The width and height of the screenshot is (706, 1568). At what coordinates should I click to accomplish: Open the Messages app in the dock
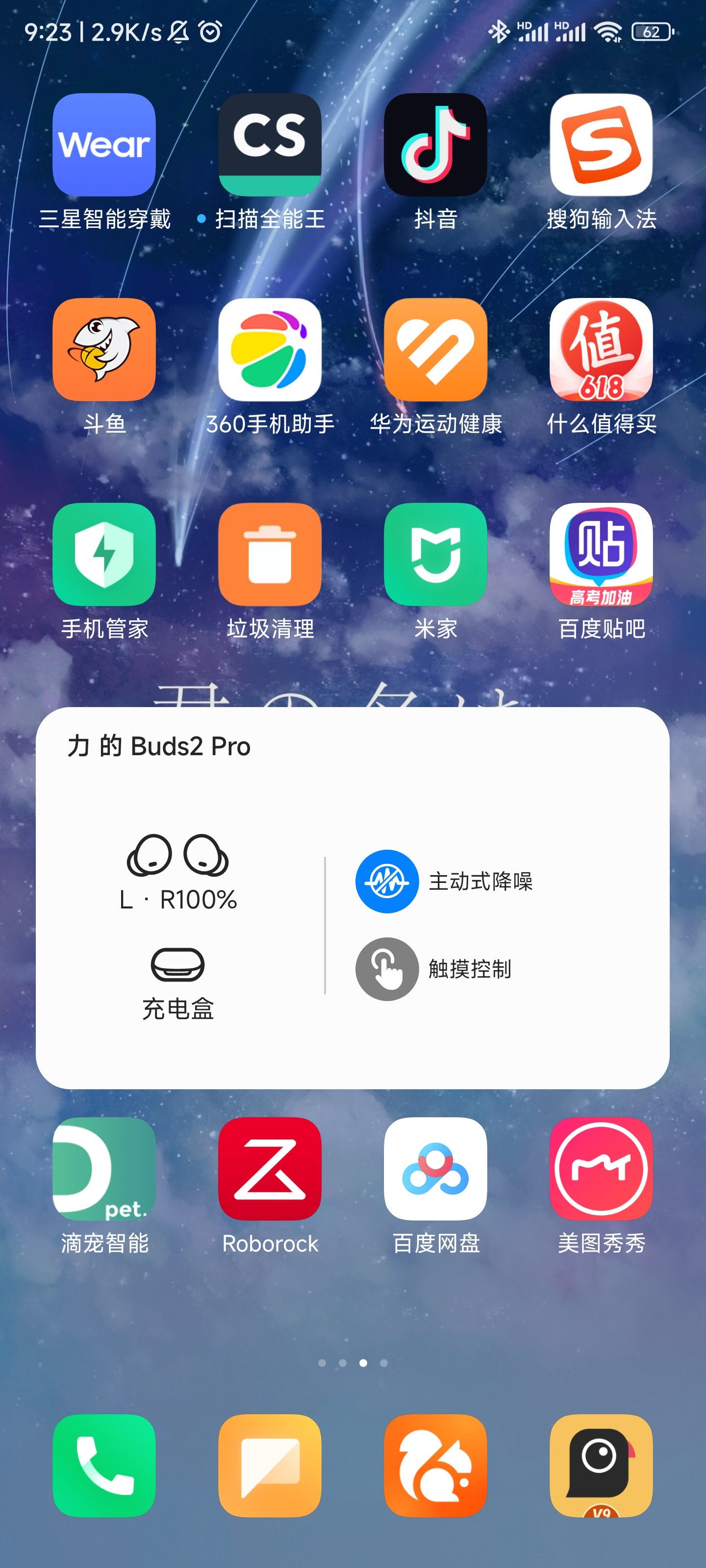coord(270,1465)
